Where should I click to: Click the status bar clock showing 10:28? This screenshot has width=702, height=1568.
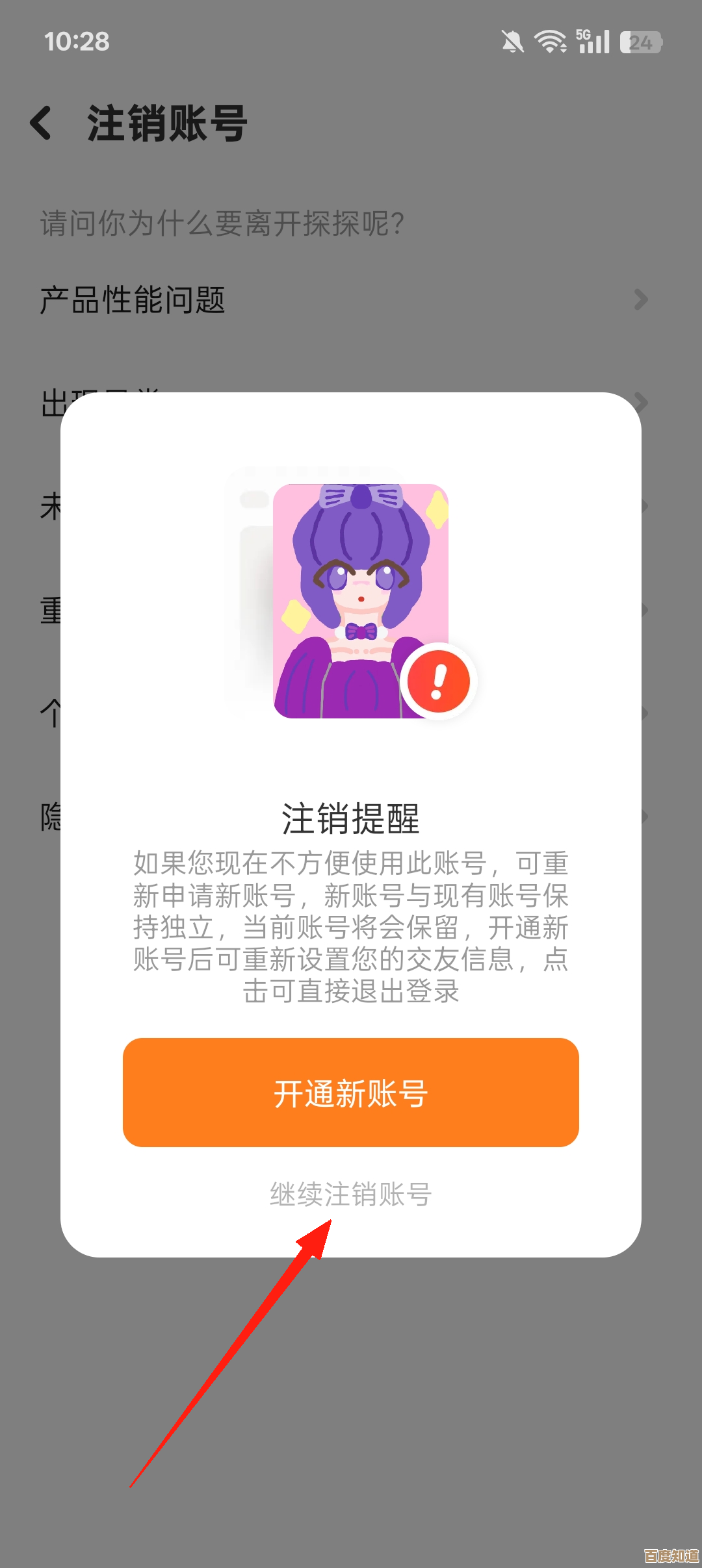[77, 42]
